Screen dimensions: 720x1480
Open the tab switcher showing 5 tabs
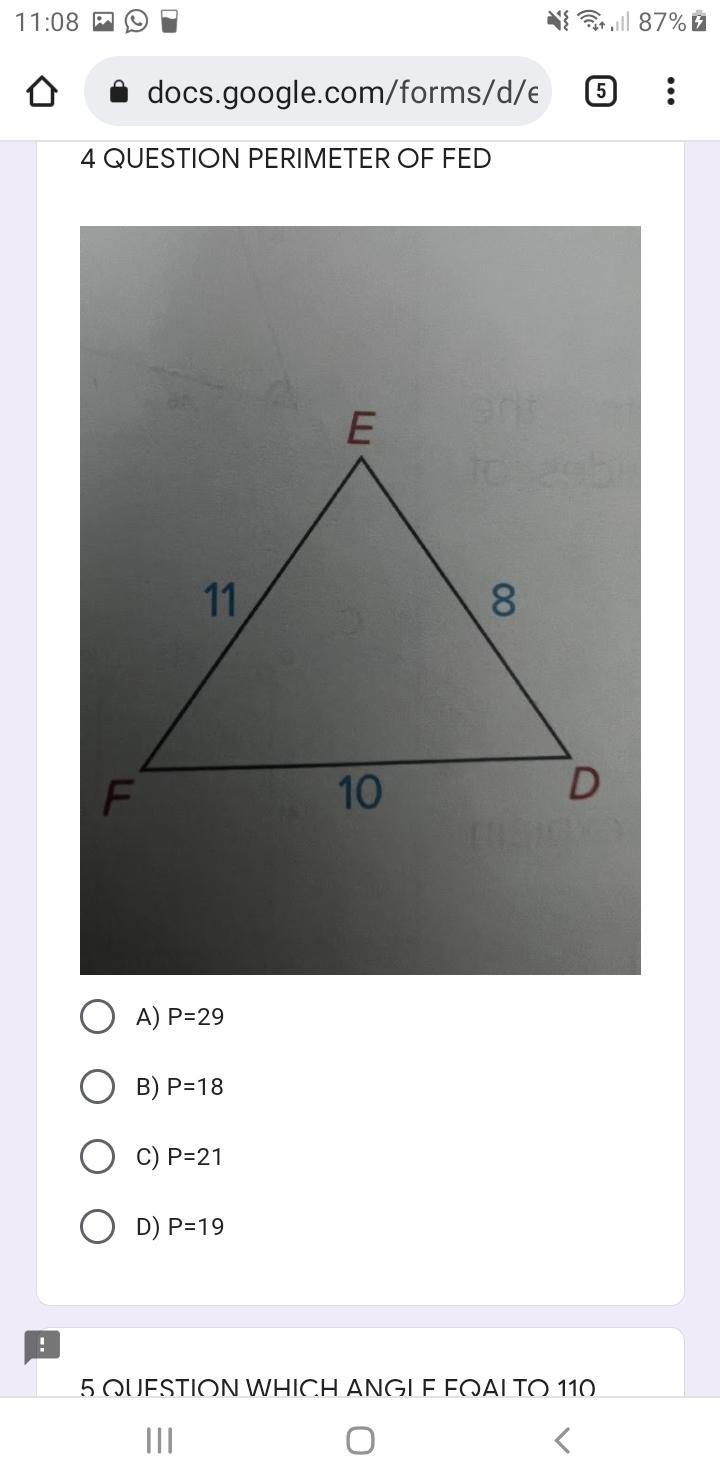599,92
